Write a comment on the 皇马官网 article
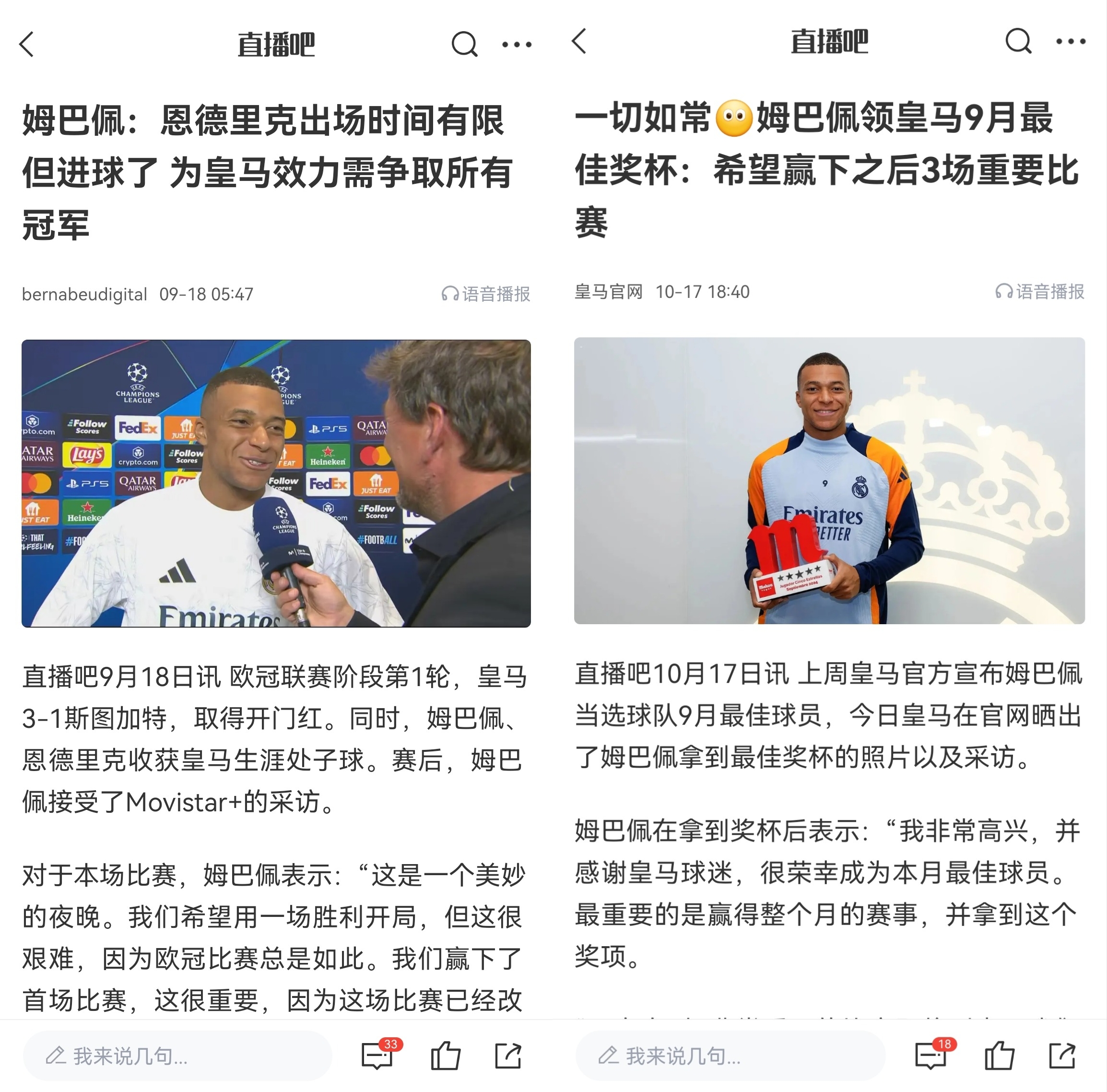Image resolution: width=1107 pixels, height=1092 pixels. (x=730, y=1056)
